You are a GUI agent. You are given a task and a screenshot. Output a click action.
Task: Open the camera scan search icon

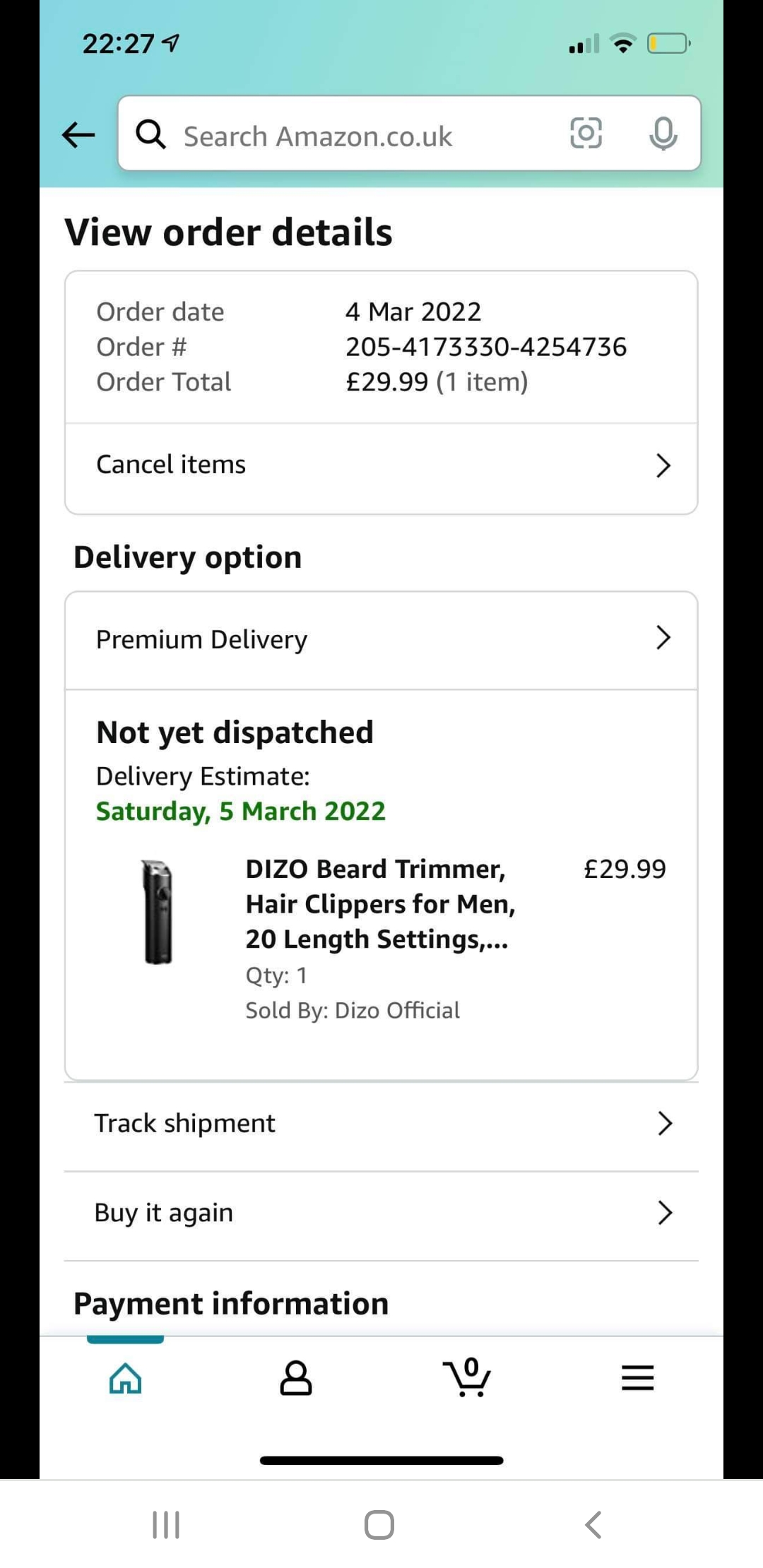586,133
